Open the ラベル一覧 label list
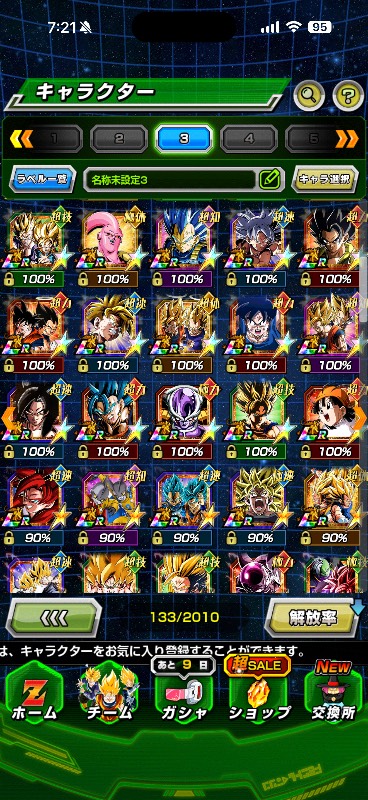Image resolution: width=368 pixels, height=800 pixels. click(x=43, y=179)
